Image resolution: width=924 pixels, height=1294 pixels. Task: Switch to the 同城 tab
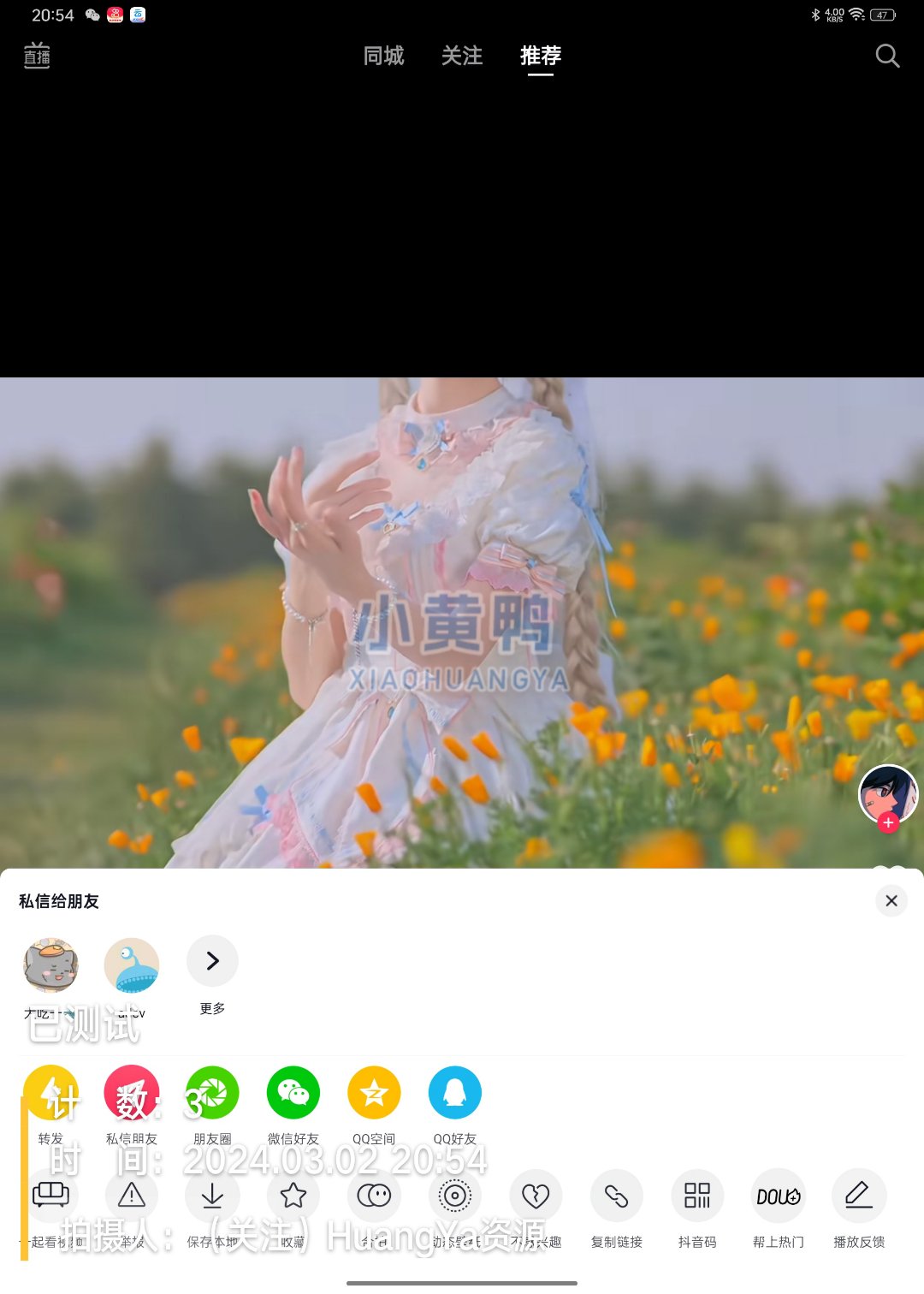383,56
